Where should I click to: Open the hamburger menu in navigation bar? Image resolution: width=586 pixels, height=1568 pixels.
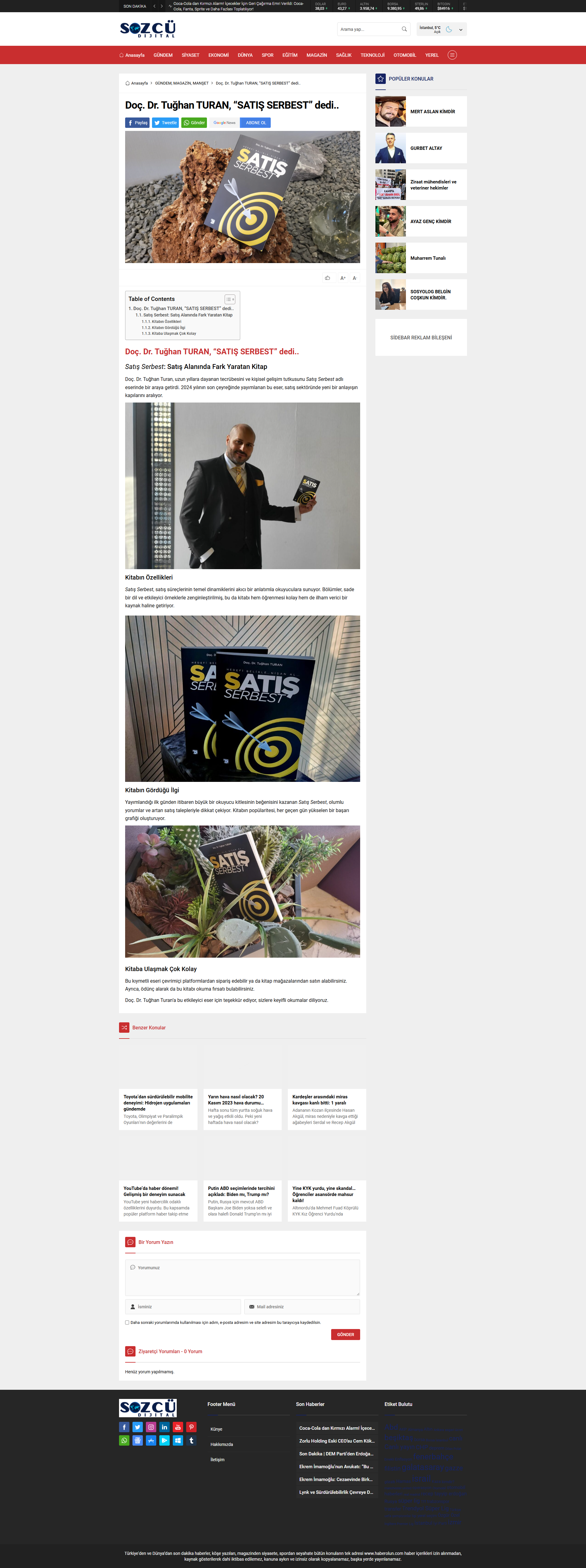pos(452,56)
